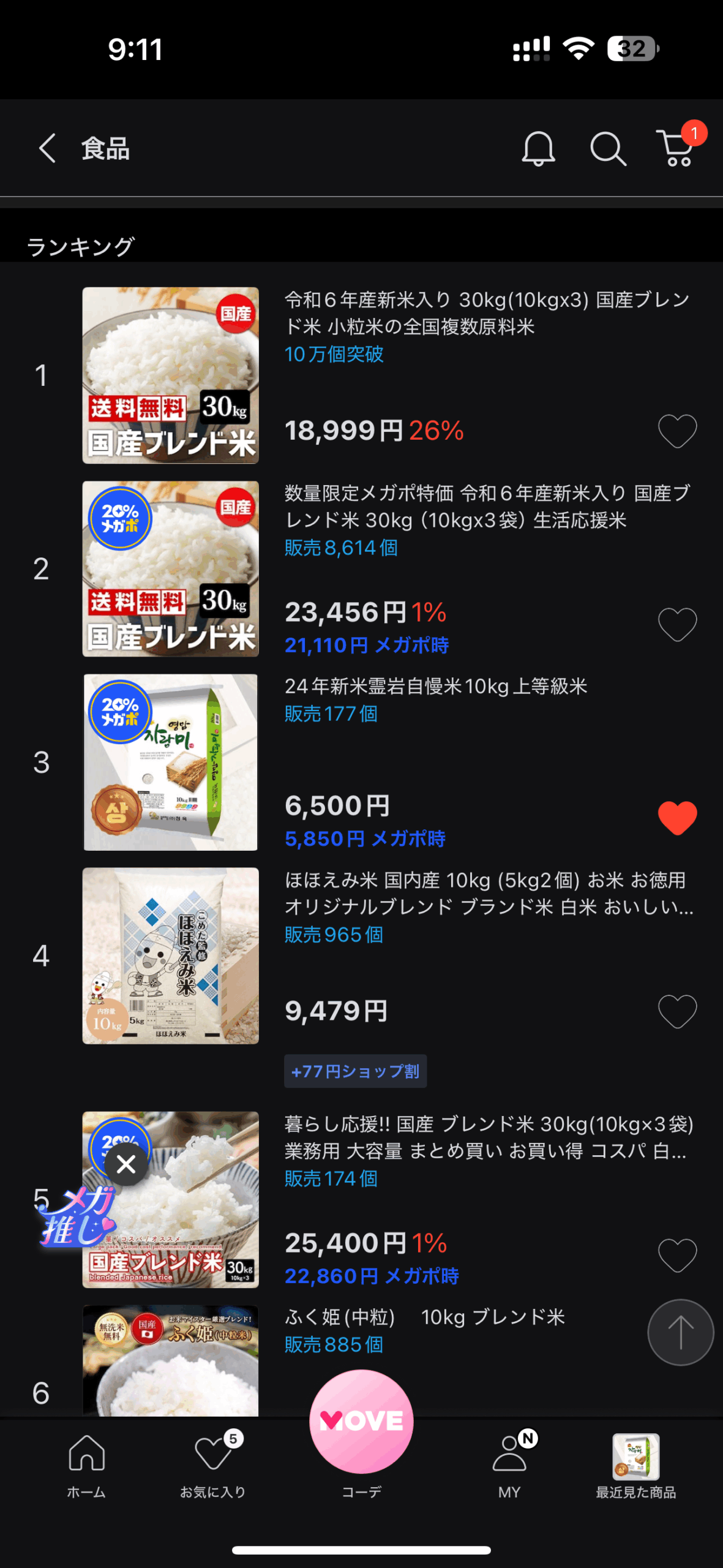This screenshot has width=723, height=1568.
Task: Unfavorite the 6,500円 rice item
Action: click(x=677, y=818)
